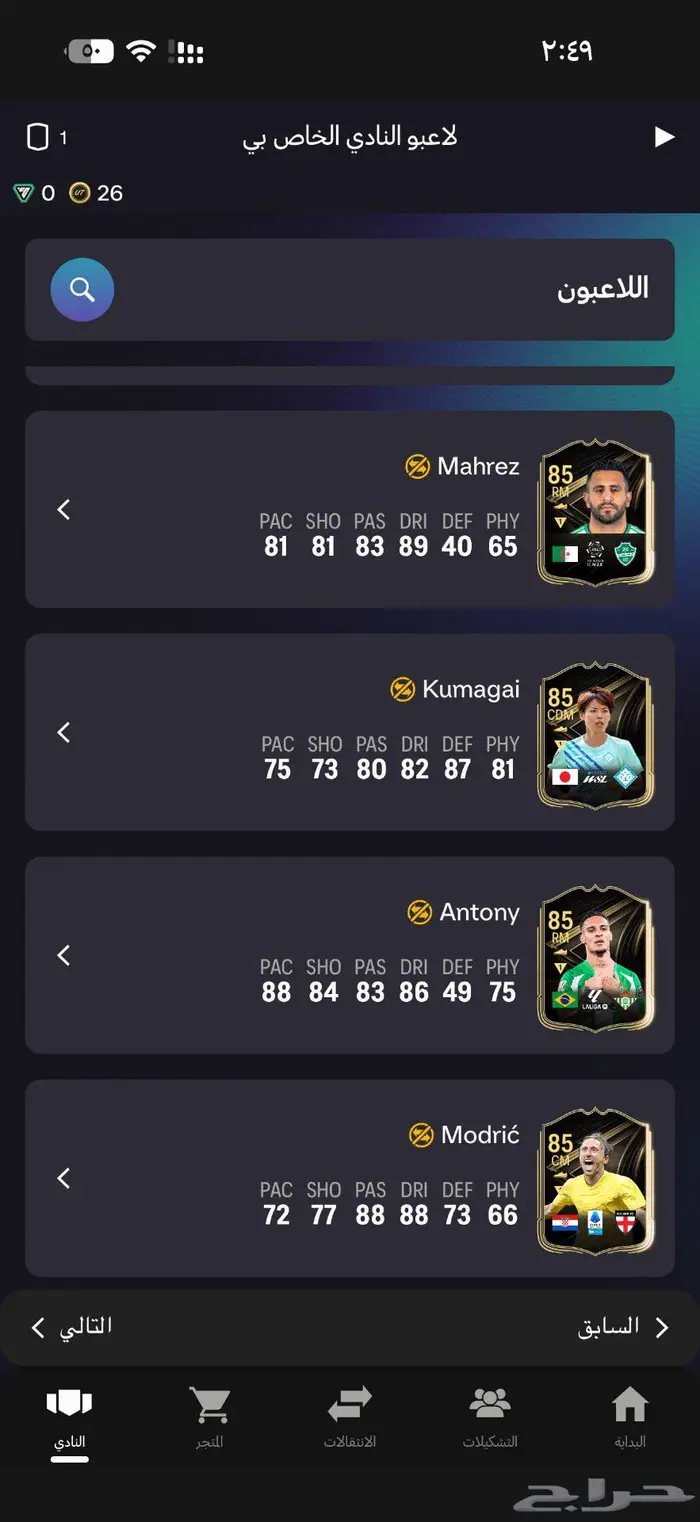Screen dimensions: 700x1522
Task: Switch to the المتجر store tab
Action: click(x=210, y=1418)
